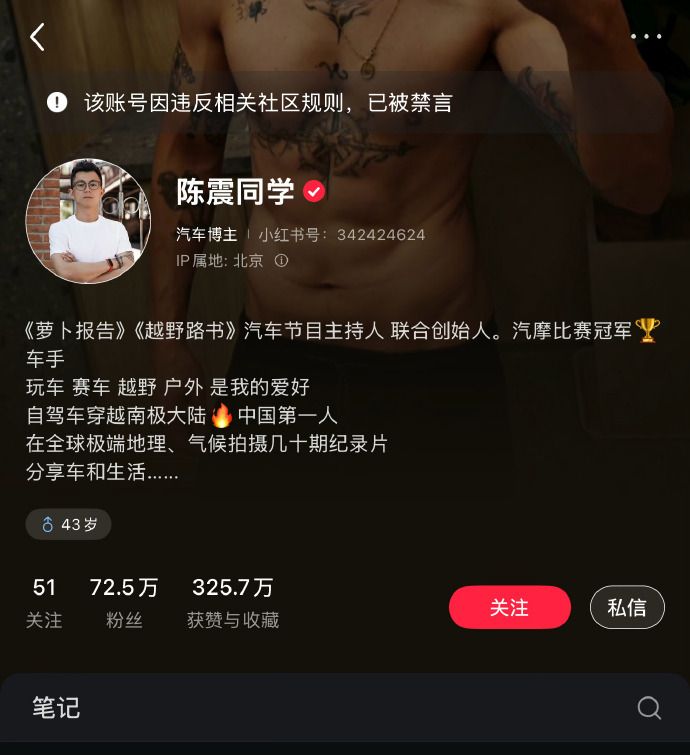
Task: Search within this user's notes
Action: coord(649,708)
